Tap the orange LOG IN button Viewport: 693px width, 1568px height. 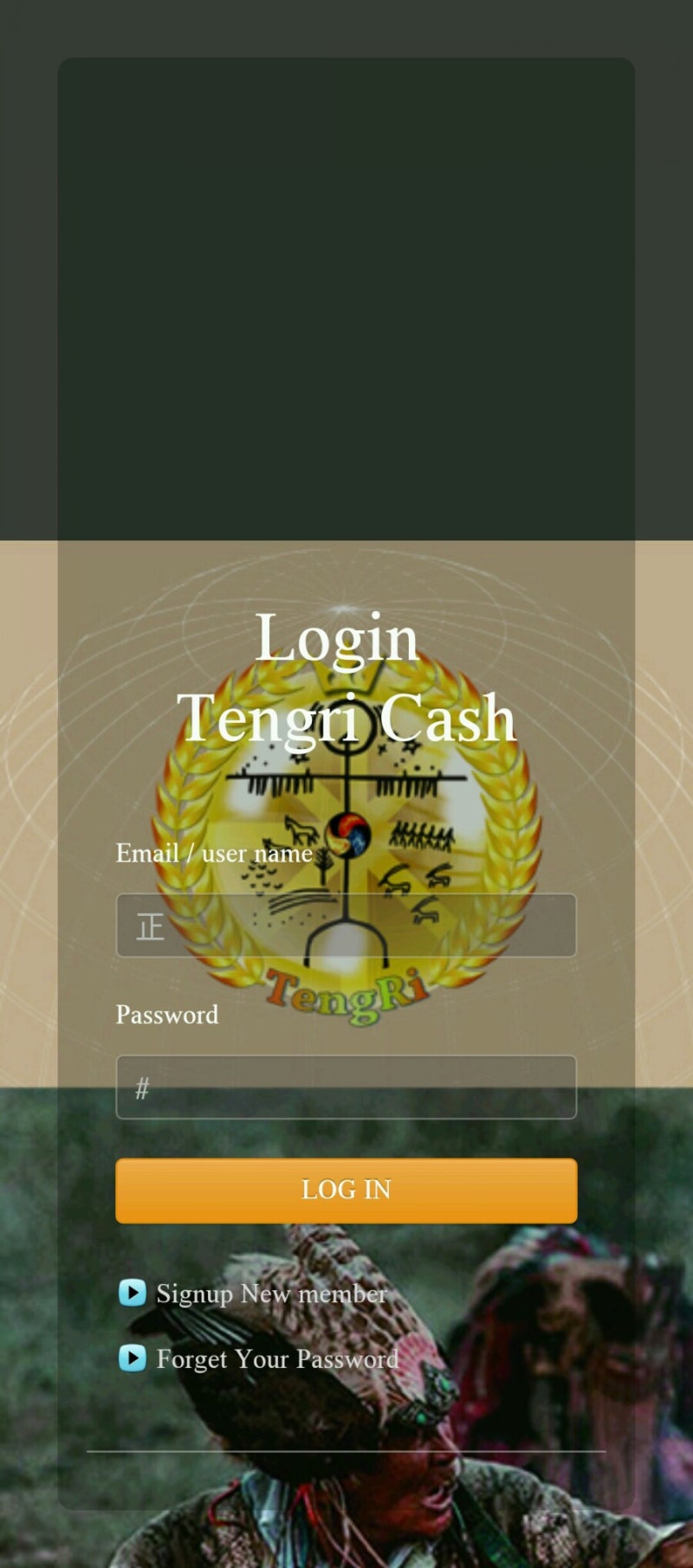point(346,1191)
